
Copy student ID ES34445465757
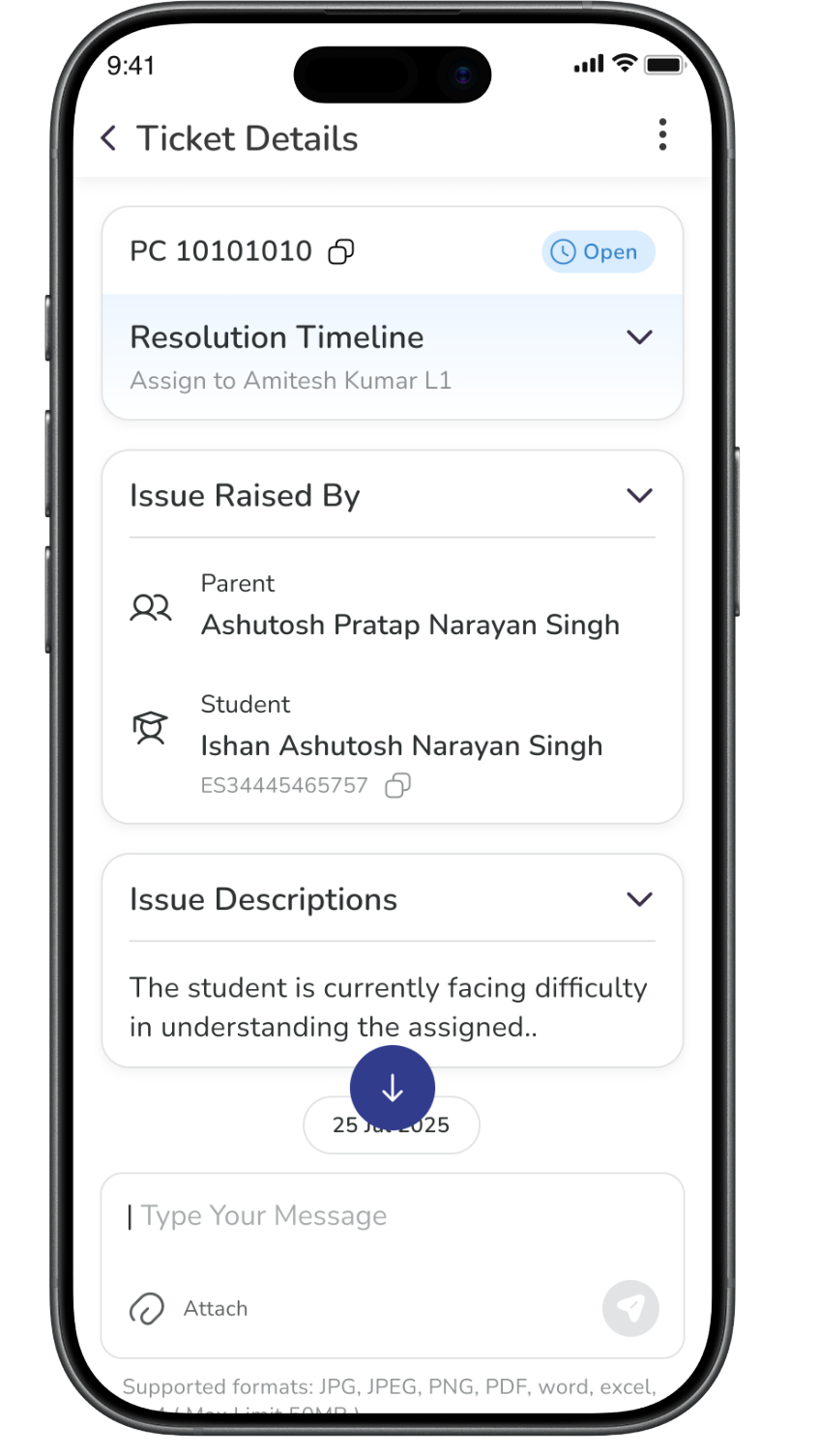coord(397,785)
